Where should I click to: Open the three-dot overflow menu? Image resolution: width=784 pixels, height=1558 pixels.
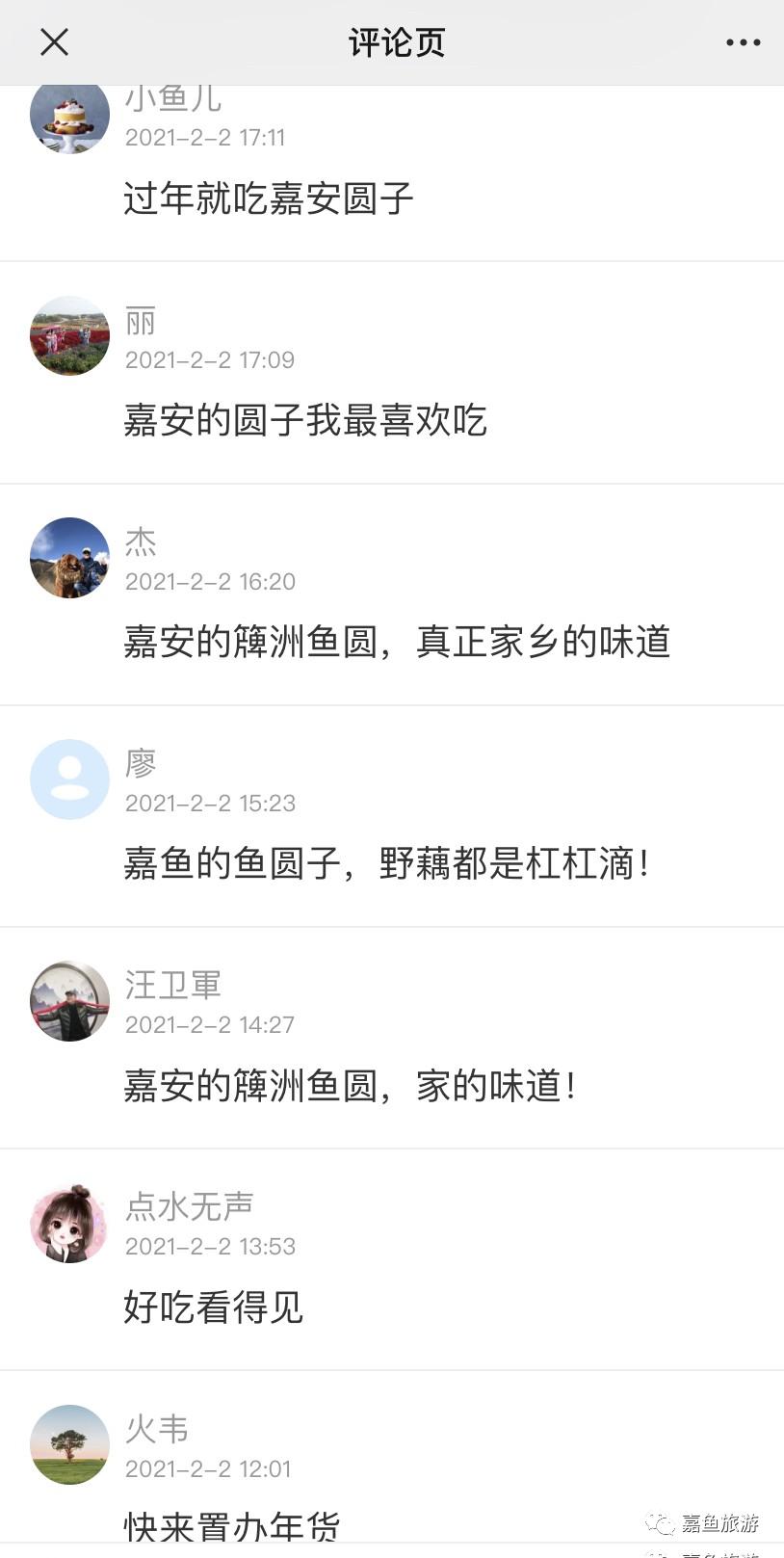click(x=743, y=42)
